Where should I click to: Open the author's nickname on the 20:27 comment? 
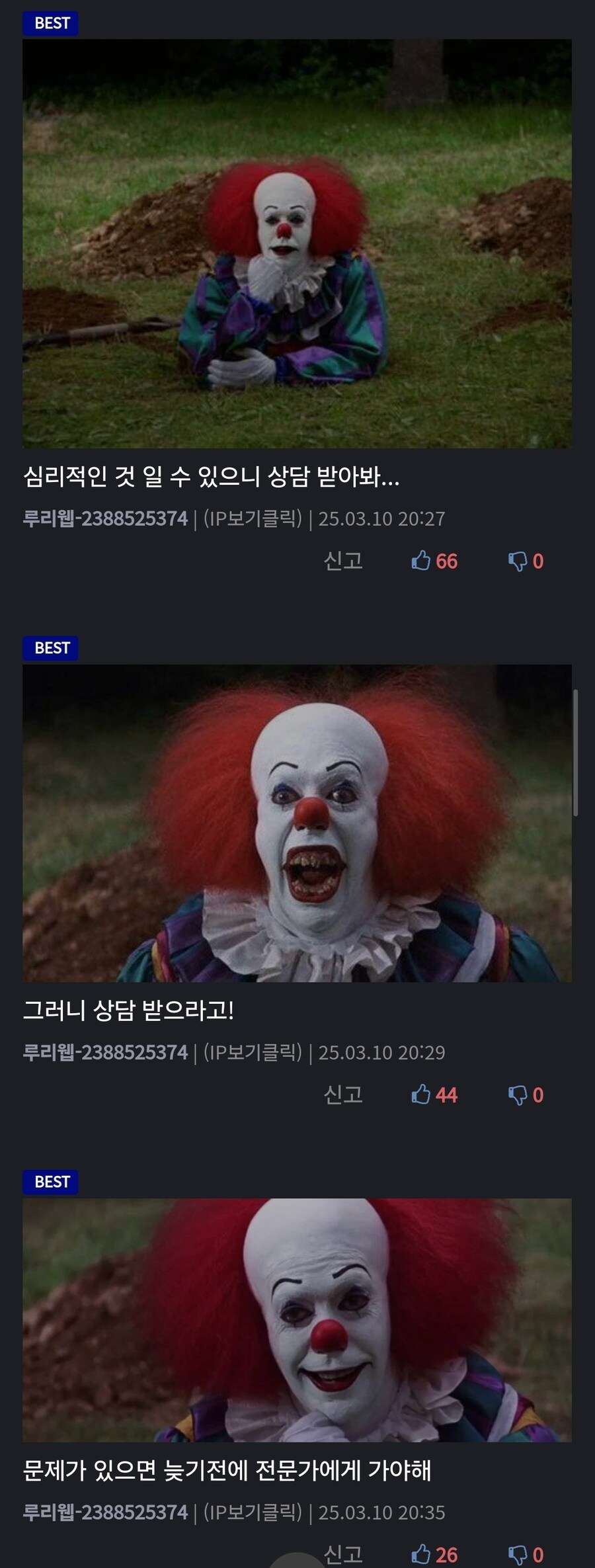coord(105,518)
